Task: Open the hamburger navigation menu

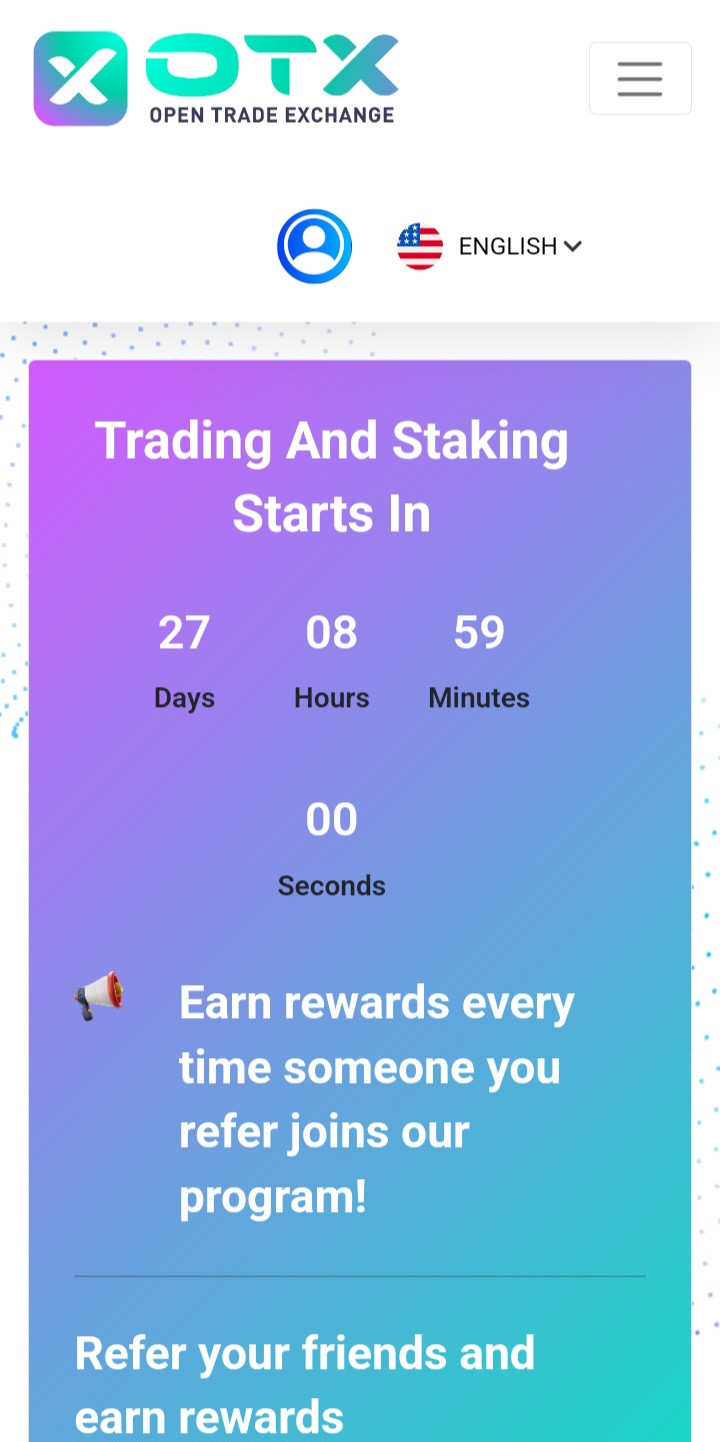Action: point(640,78)
